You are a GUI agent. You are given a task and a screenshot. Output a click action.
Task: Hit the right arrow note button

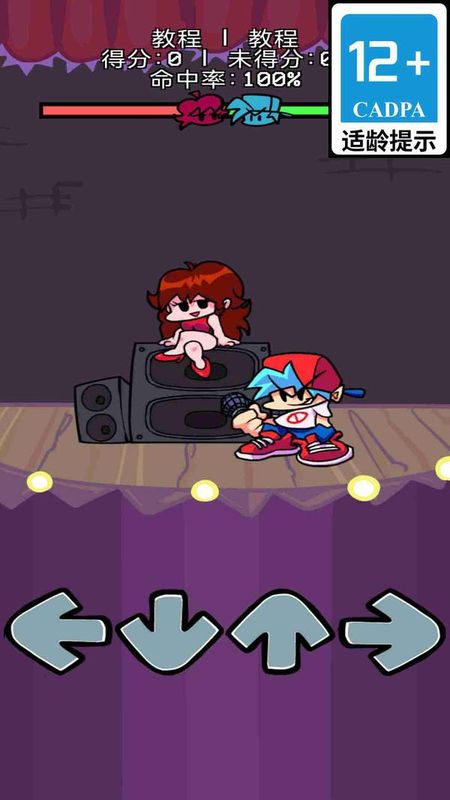click(393, 632)
